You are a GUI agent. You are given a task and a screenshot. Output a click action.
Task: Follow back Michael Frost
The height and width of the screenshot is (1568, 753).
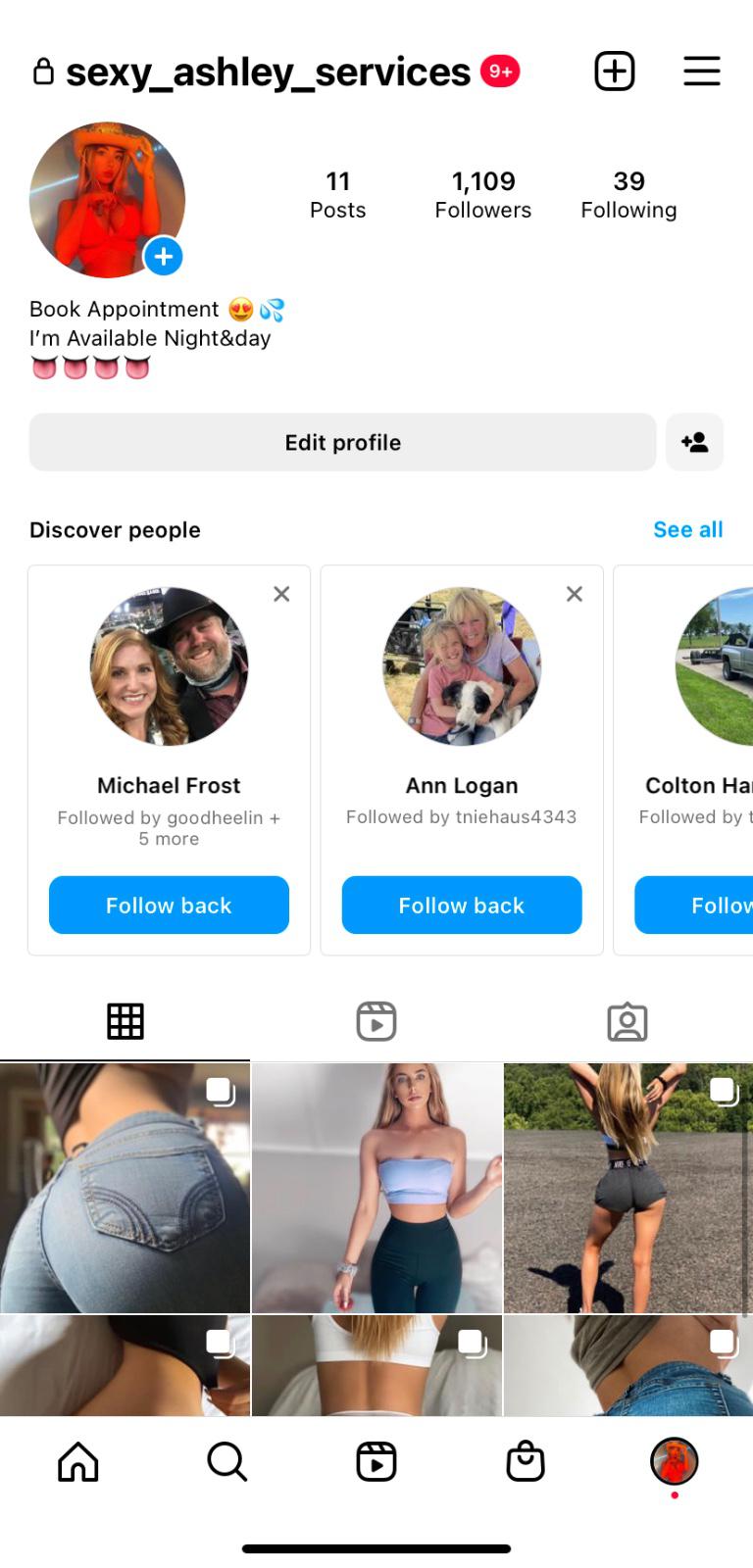pos(169,905)
